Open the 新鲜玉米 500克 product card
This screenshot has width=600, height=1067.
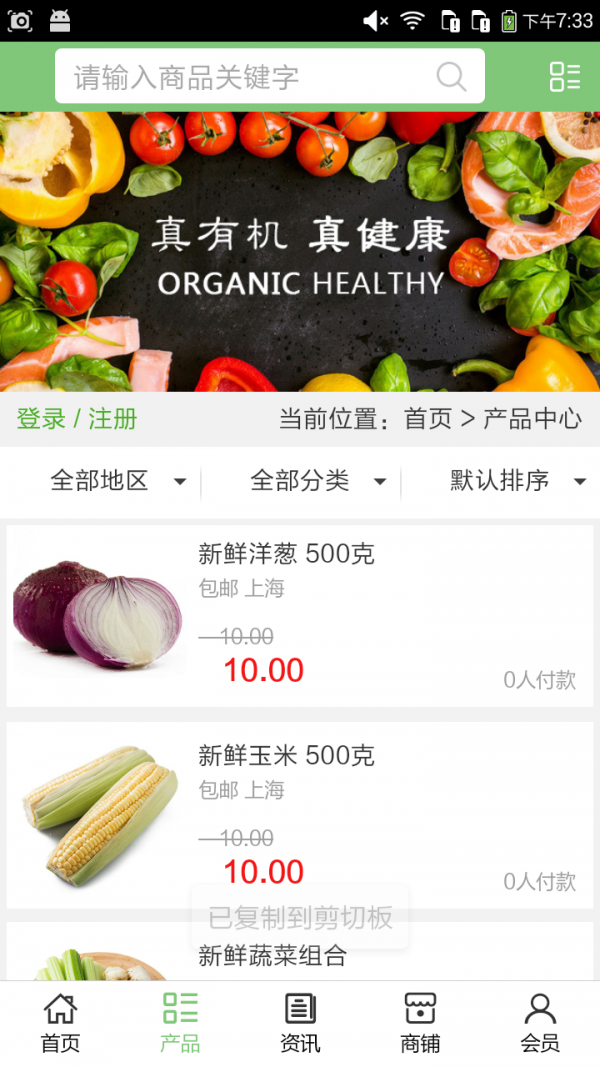click(300, 815)
